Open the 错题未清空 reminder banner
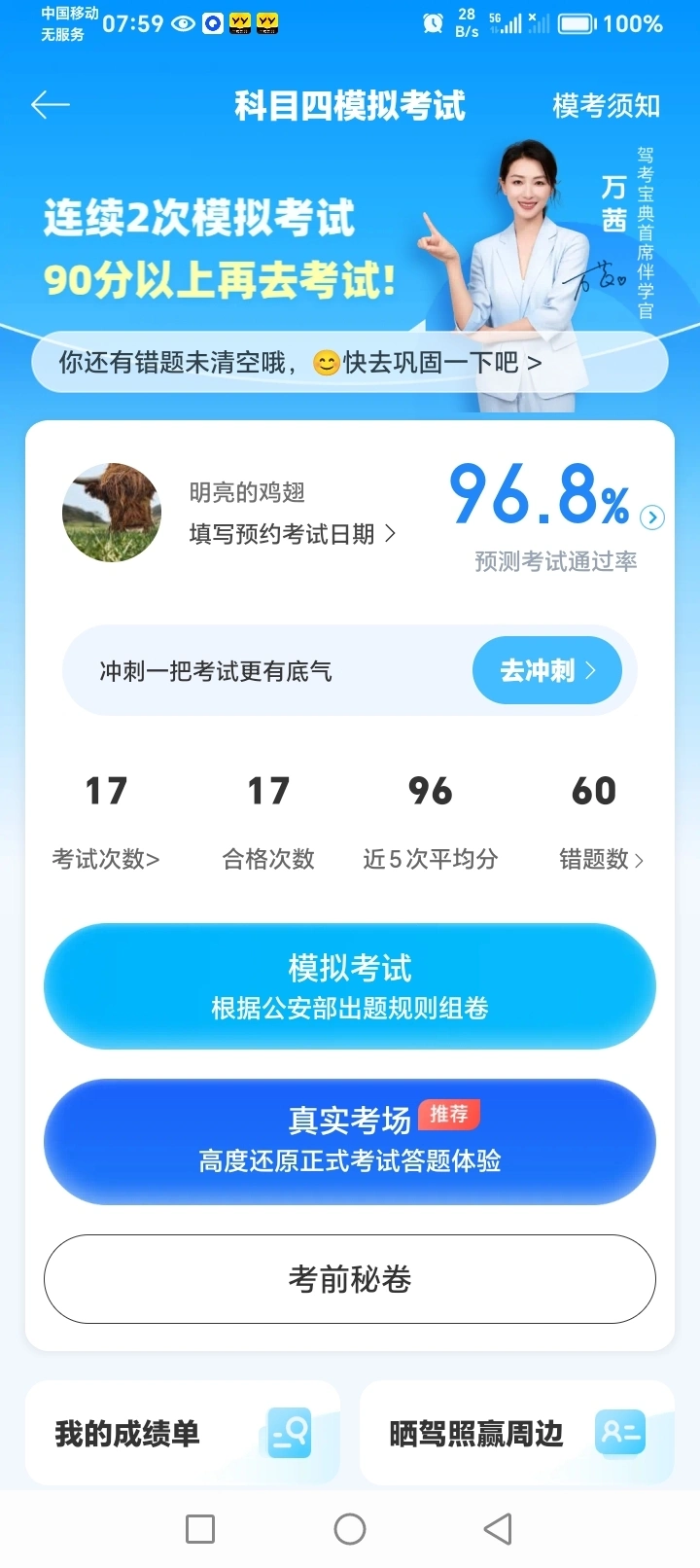This screenshot has height=1568, width=700. [x=350, y=363]
